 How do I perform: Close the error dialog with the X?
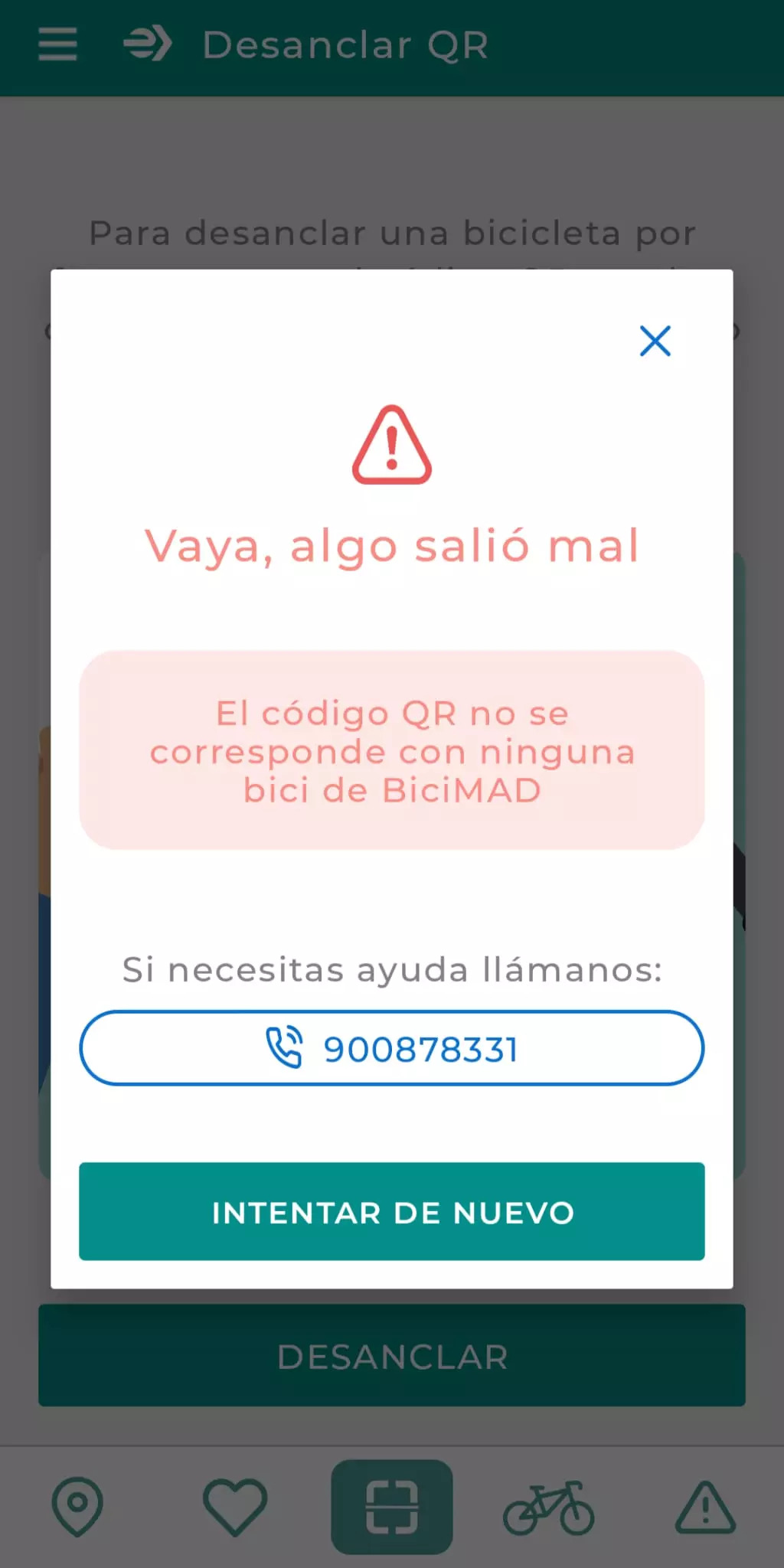tap(655, 341)
